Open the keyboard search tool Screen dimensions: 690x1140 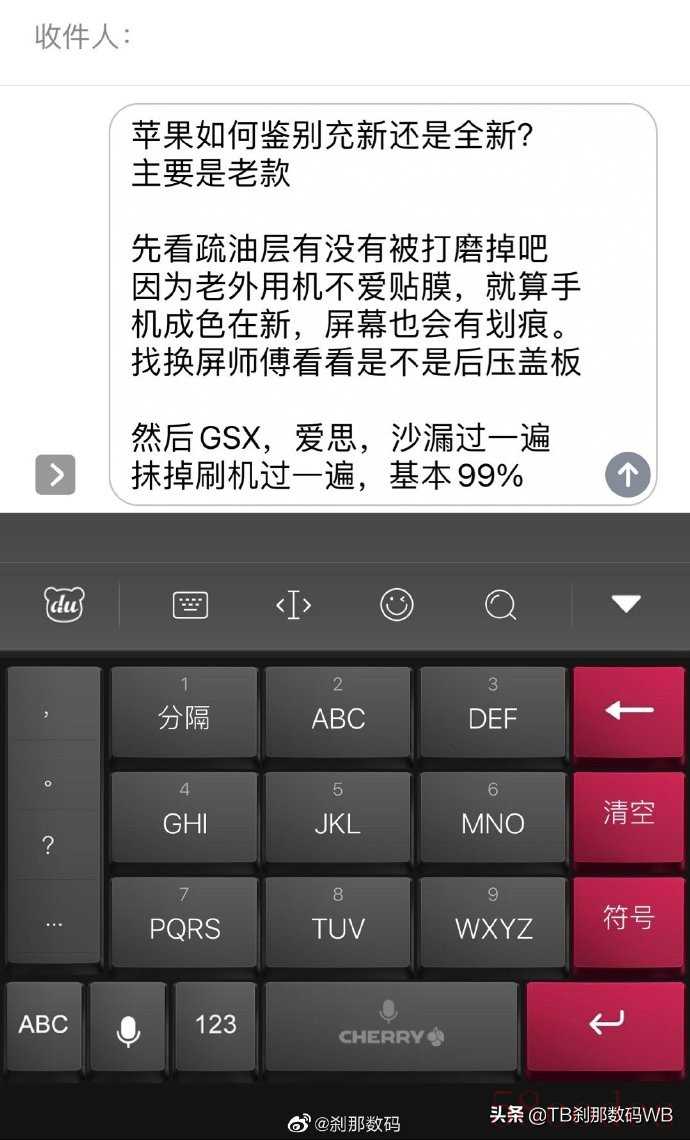(x=500, y=604)
